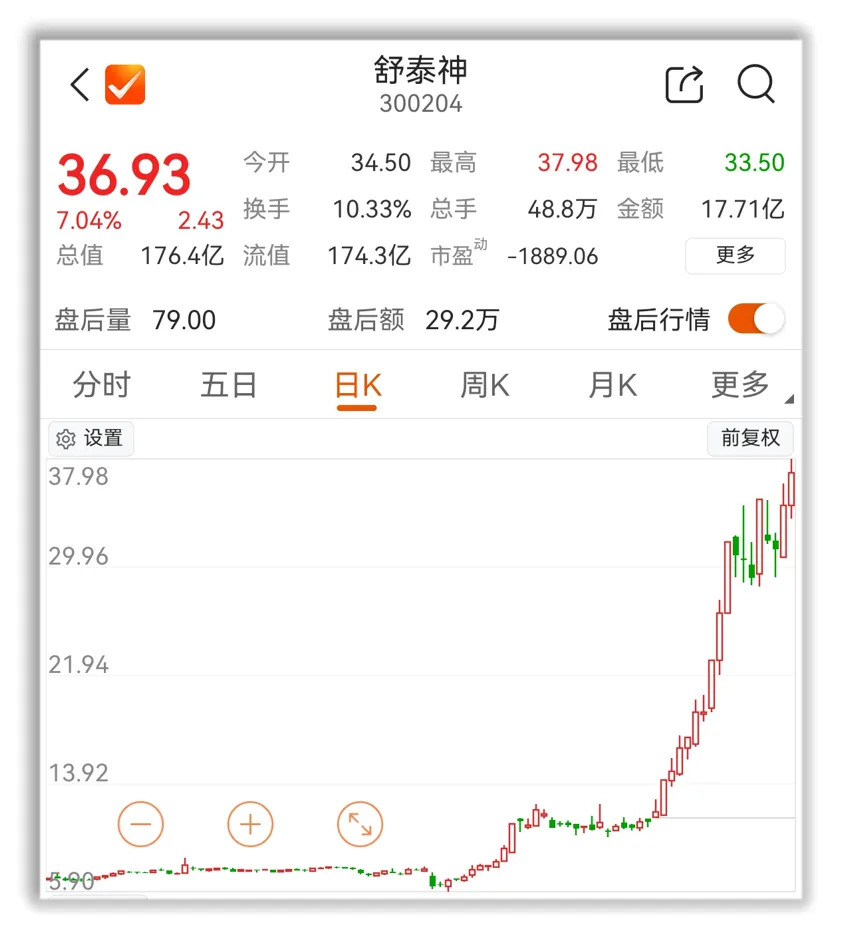Select the 日K chart tab
The image size is (845, 931).
357,385
